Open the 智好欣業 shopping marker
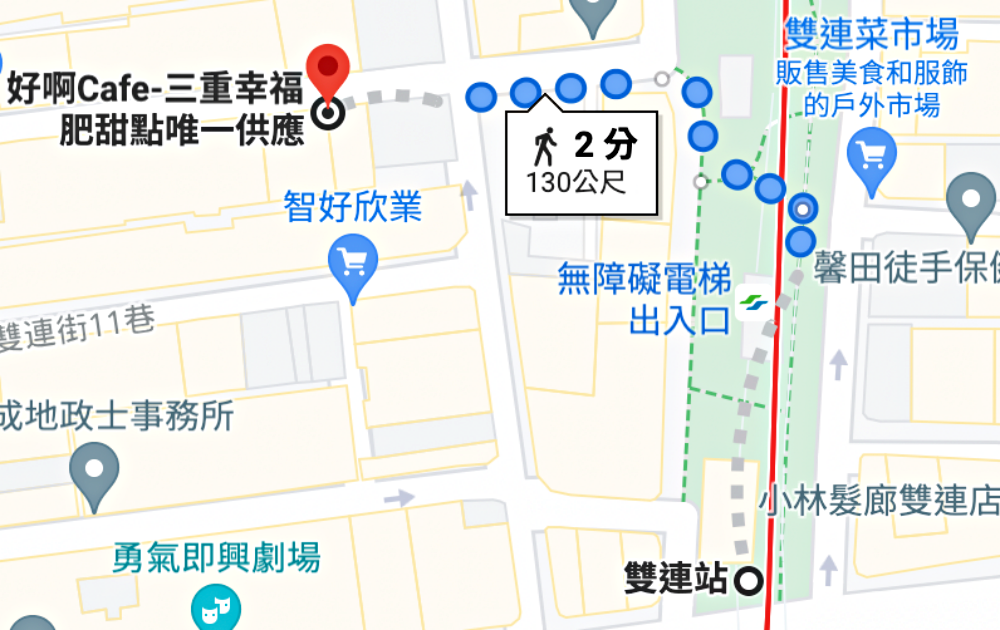Screen dimensions: 1000x630 352,262
